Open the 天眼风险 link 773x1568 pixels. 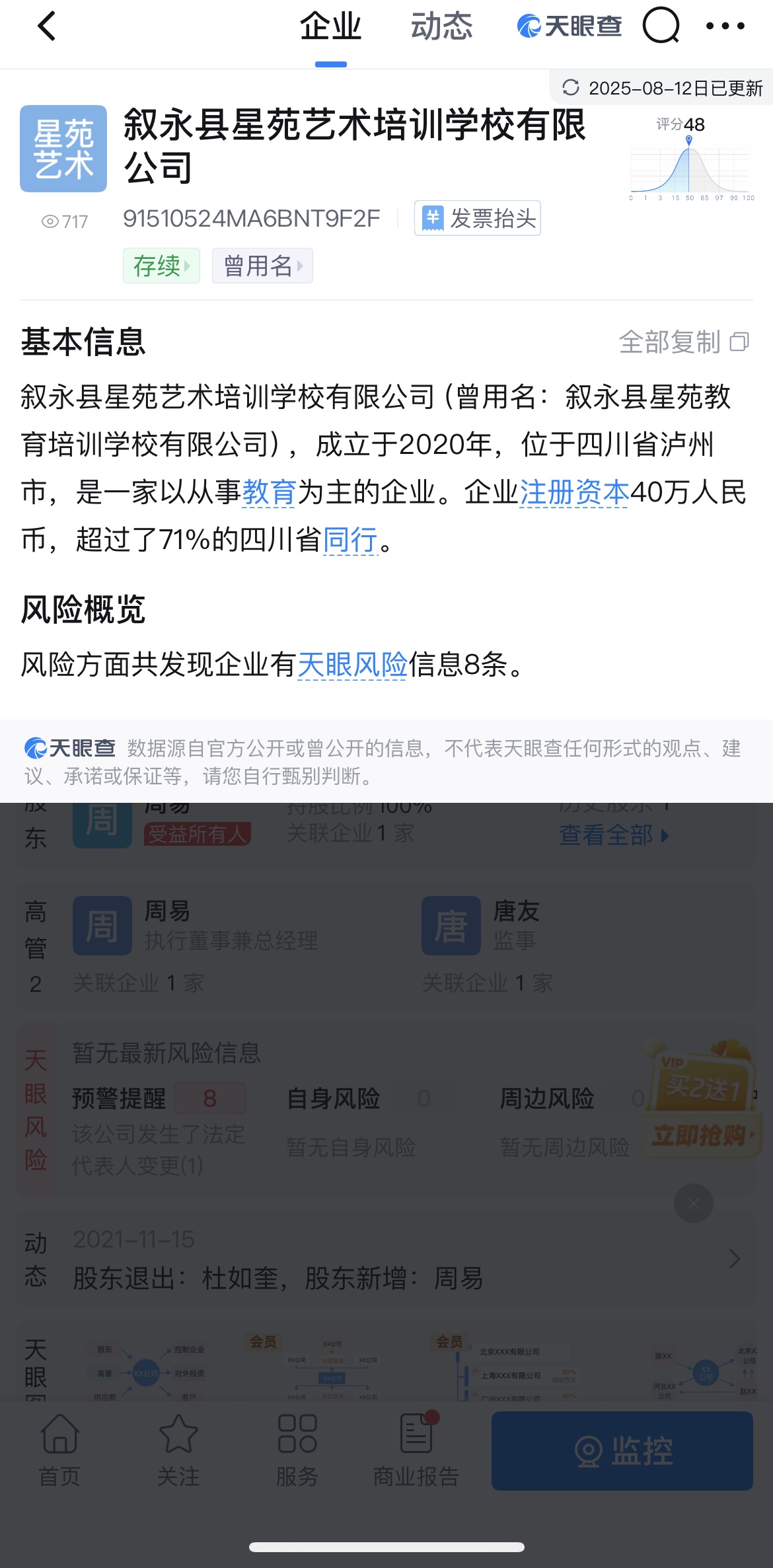tap(352, 665)
